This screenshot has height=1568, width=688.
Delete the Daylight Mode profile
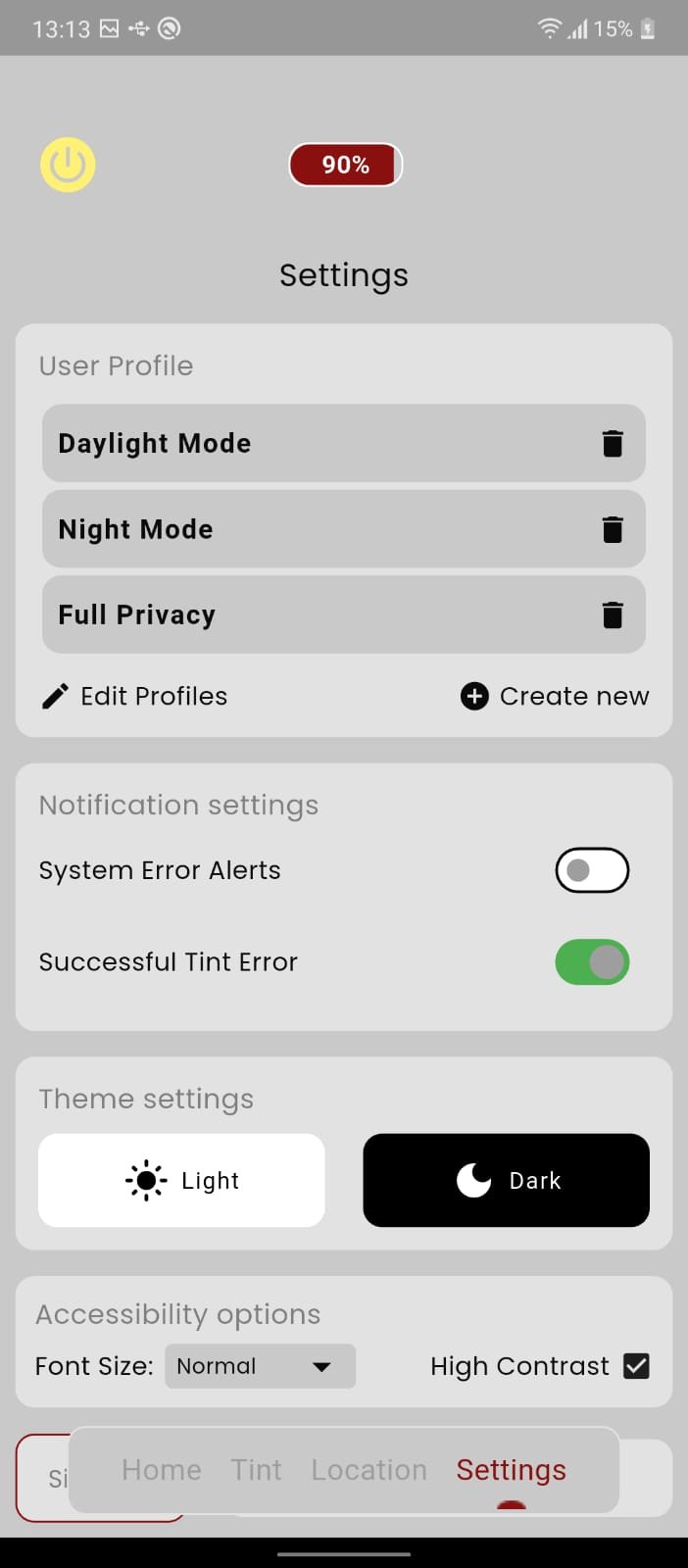[x=613, y=443]
